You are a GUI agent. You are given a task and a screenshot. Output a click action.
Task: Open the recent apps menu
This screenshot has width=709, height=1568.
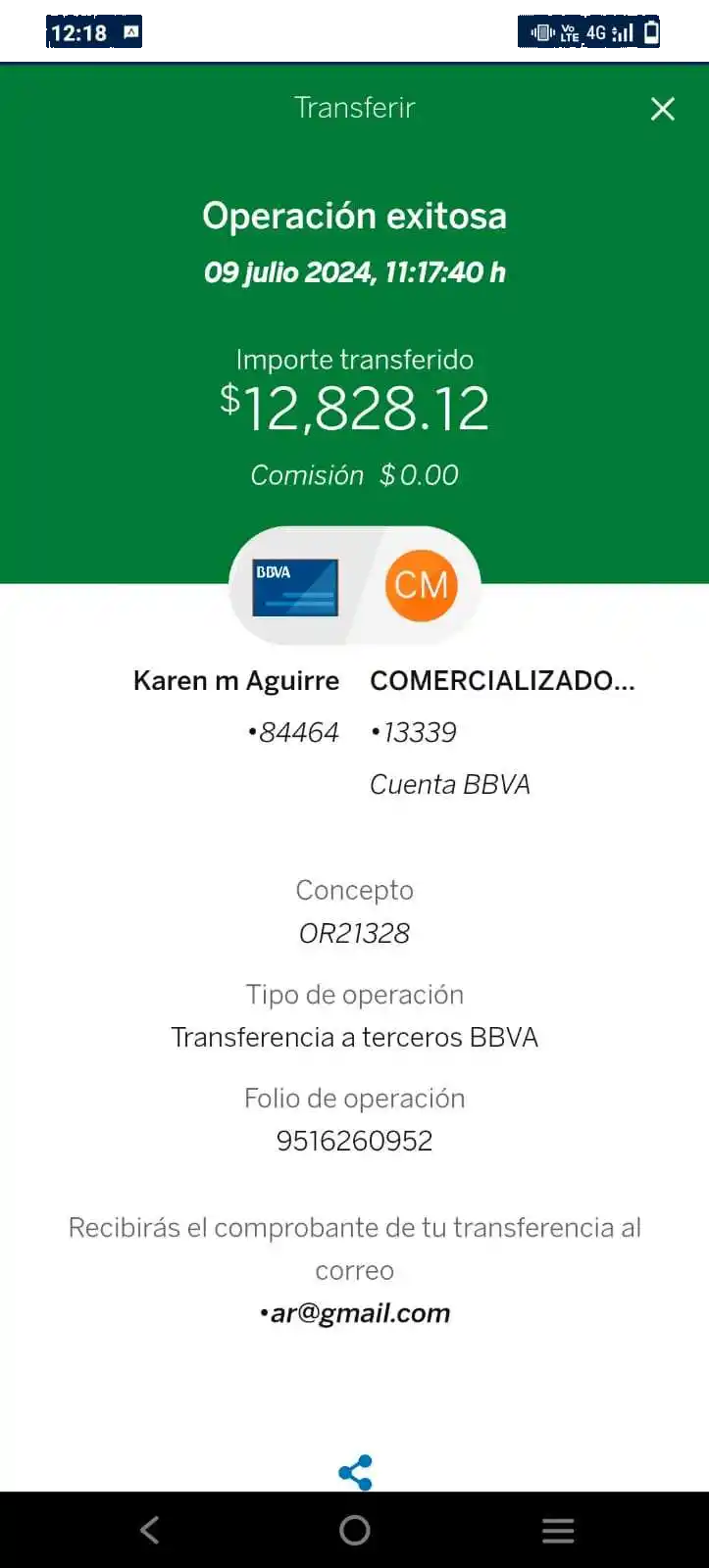pyautogui.click(x=557, y=1530)
